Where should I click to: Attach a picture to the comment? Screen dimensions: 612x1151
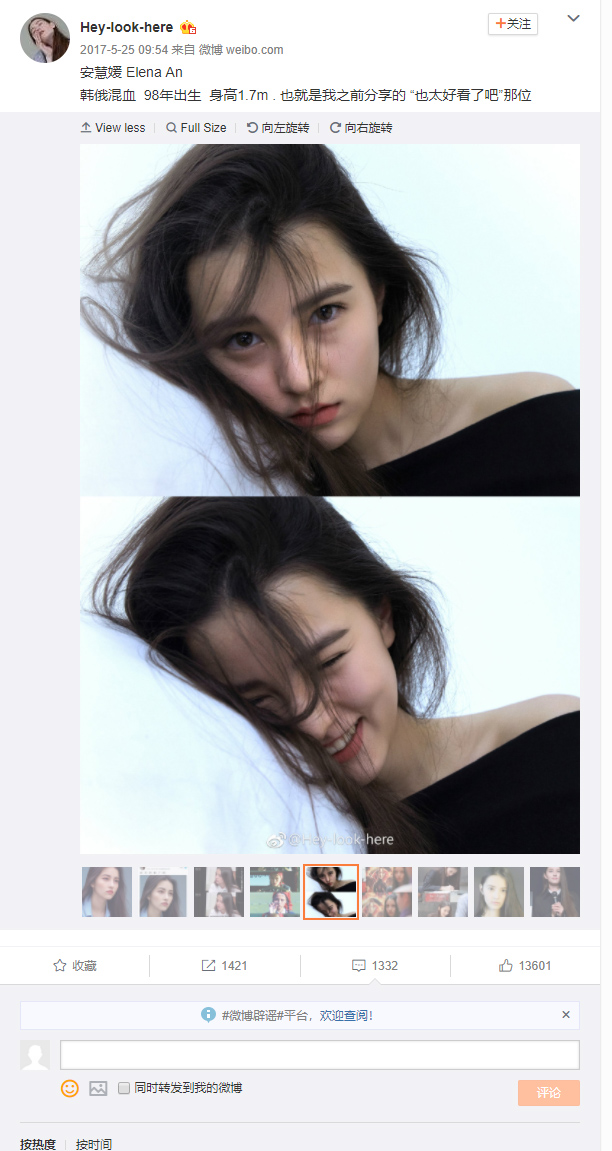click(98, 1088)
